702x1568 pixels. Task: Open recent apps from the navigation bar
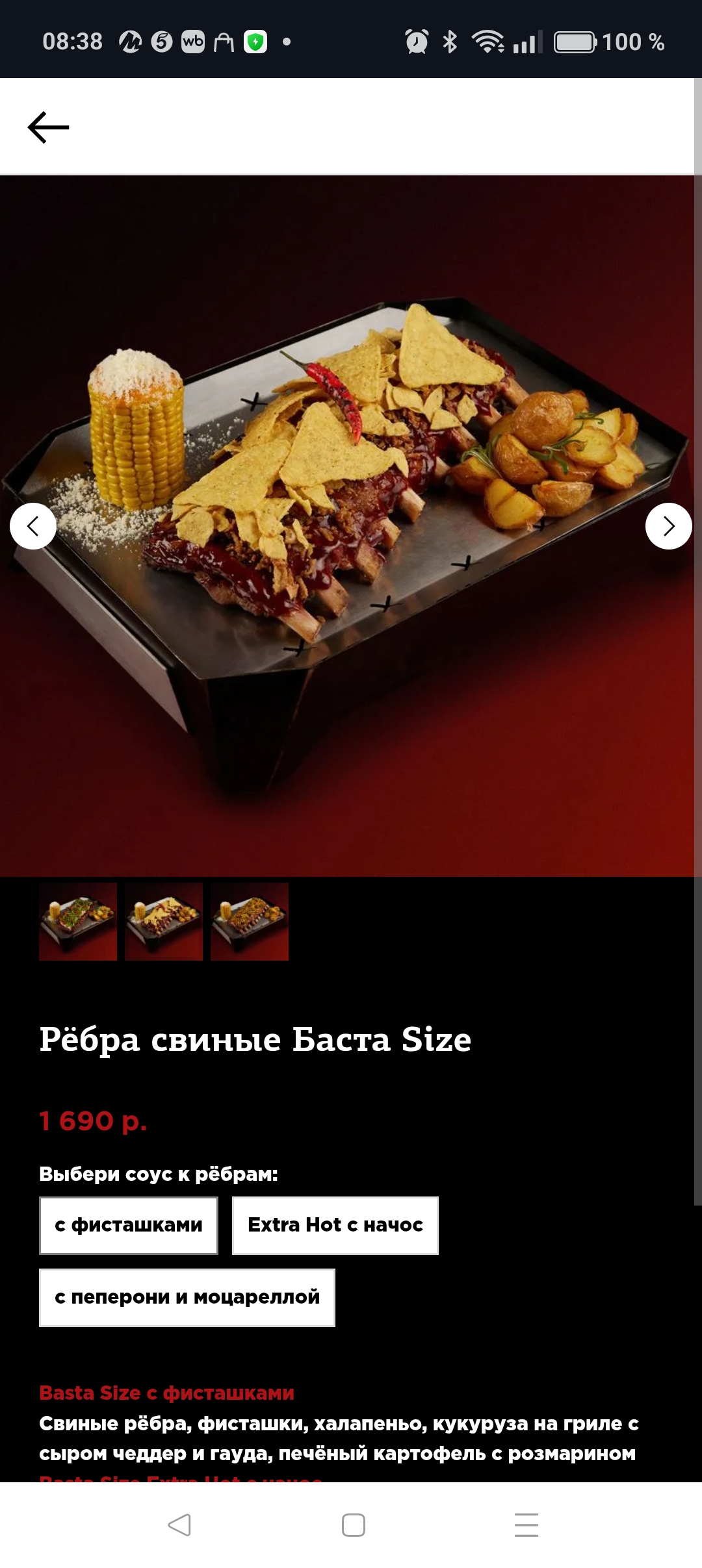coord(526,1524)
